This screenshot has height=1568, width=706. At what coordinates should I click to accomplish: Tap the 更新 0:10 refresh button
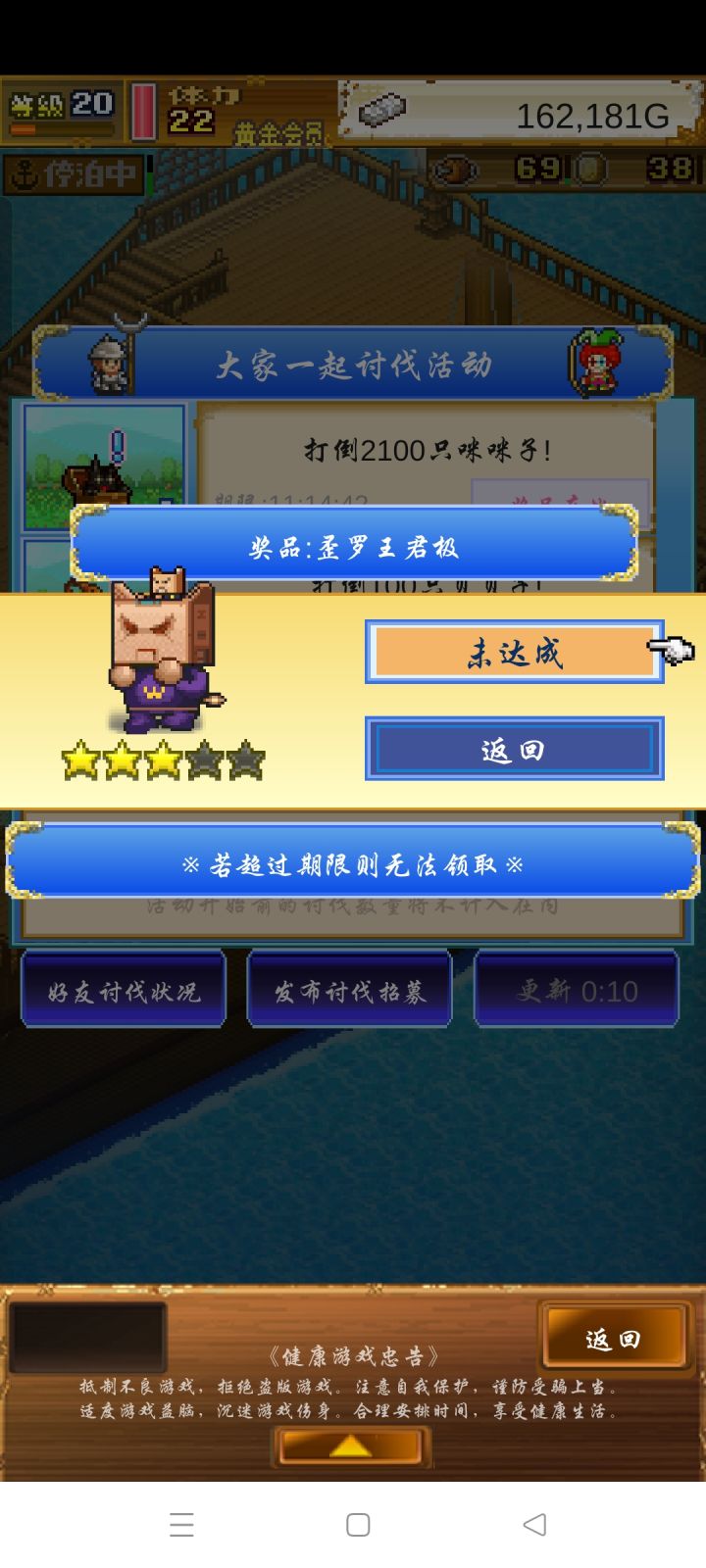(577, 990)
